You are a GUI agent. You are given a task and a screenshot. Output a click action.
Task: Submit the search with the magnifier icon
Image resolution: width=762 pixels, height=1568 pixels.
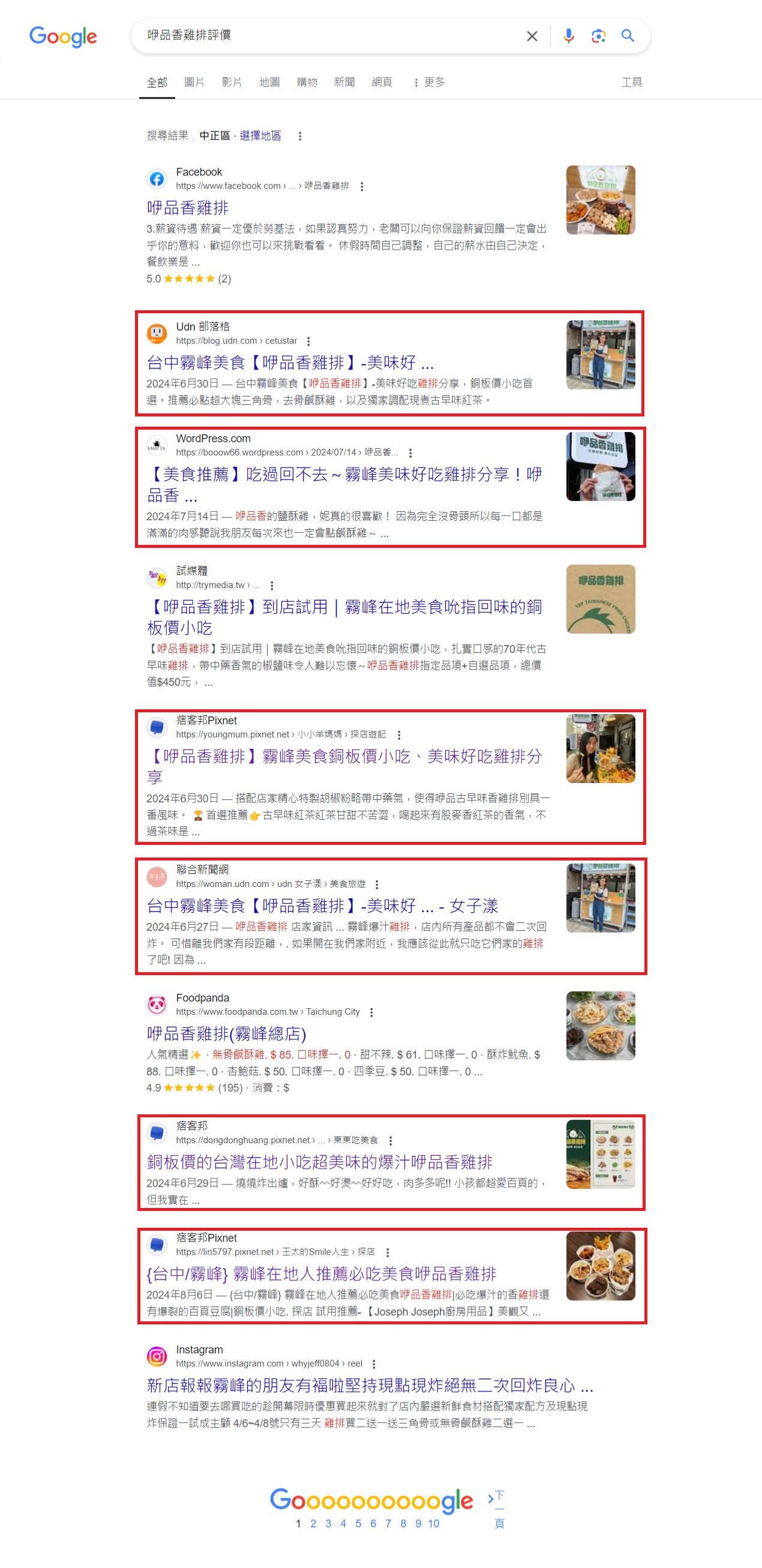pyautogui.click(x=628, y=37)
